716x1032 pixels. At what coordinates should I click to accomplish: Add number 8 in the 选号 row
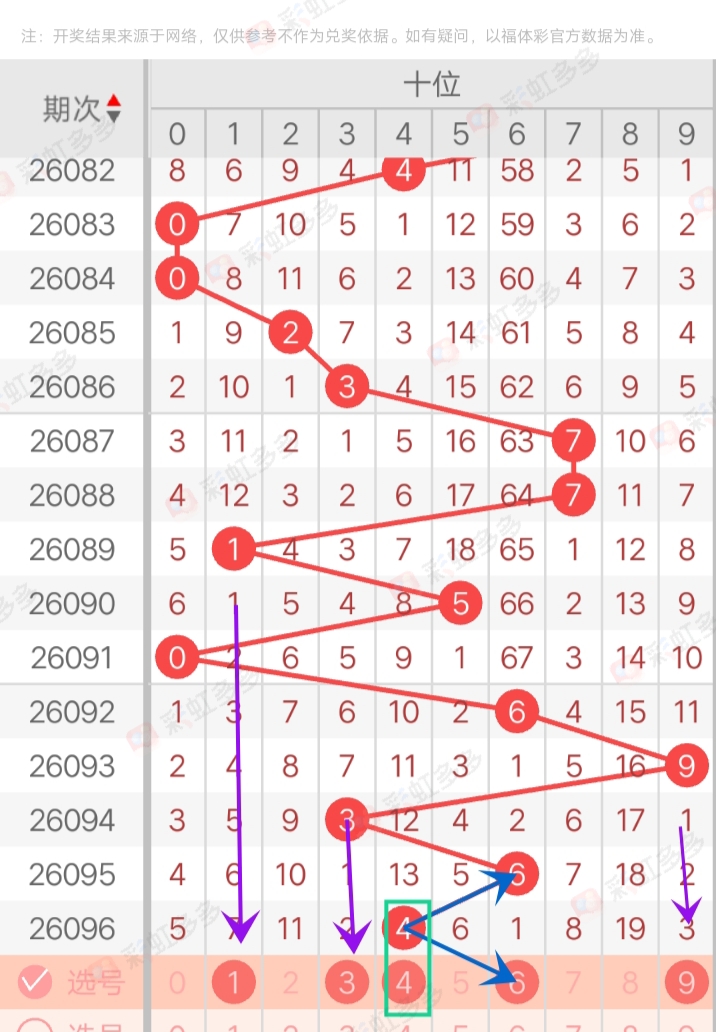pos(630,983)
